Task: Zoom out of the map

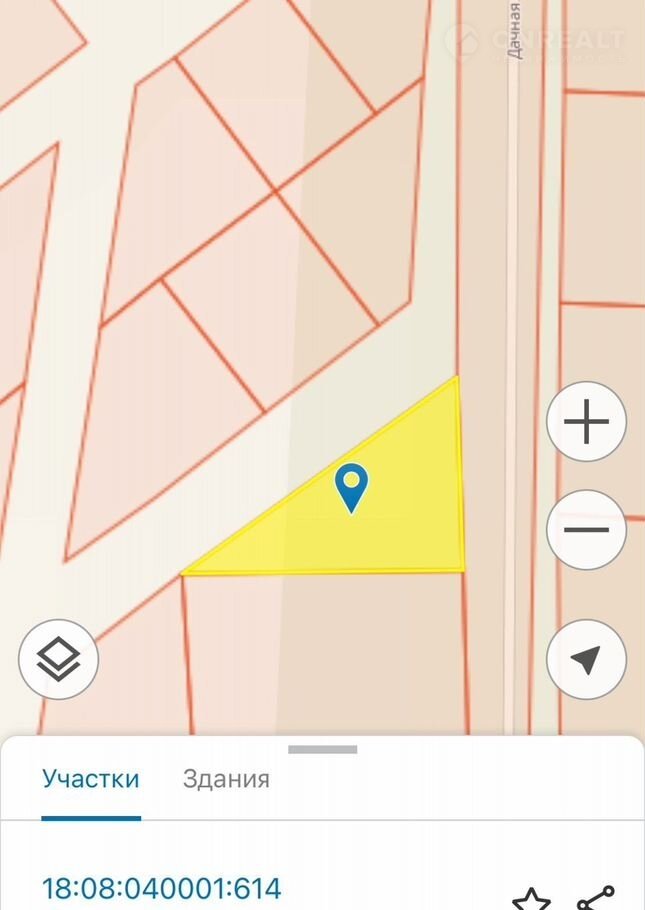Action: [586, 530]
